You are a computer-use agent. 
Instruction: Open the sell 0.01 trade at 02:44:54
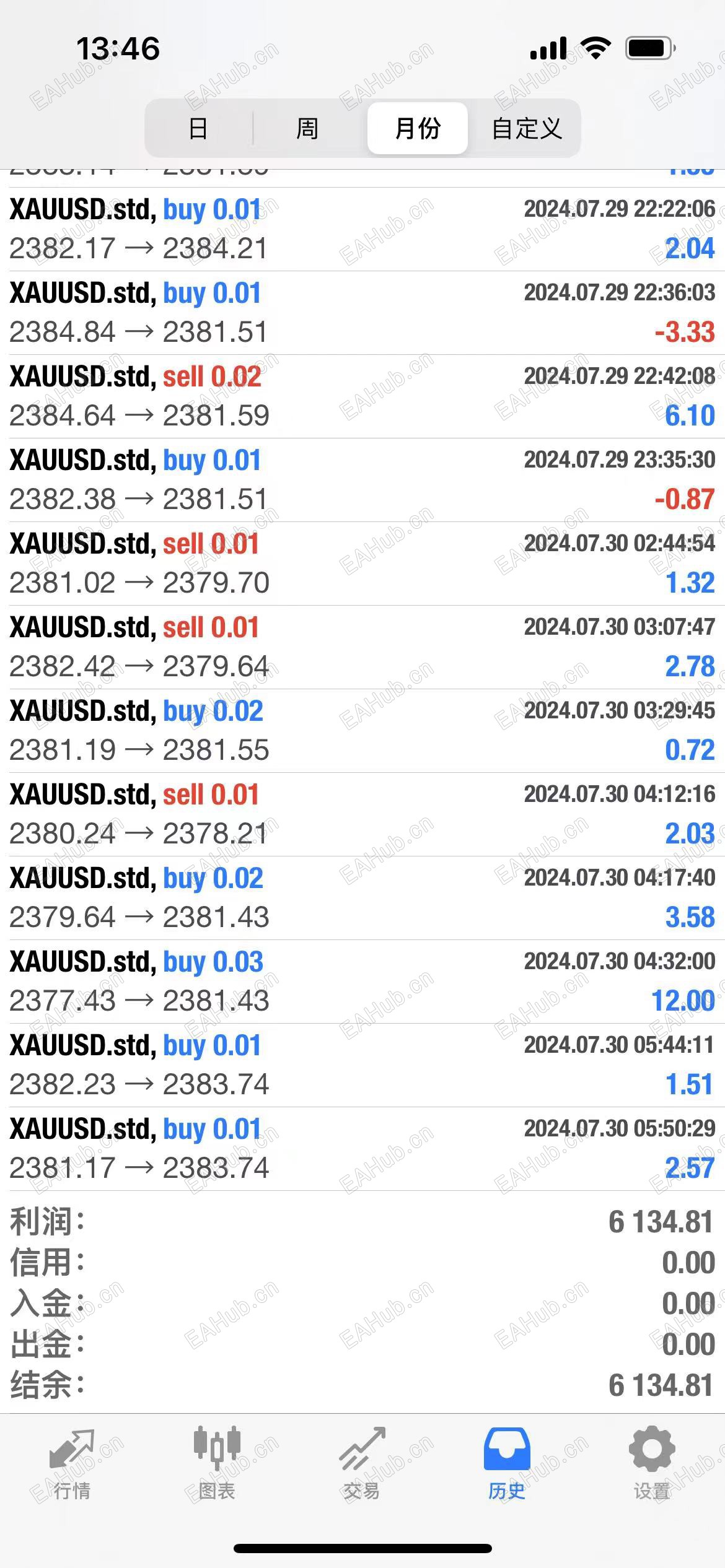362,564
